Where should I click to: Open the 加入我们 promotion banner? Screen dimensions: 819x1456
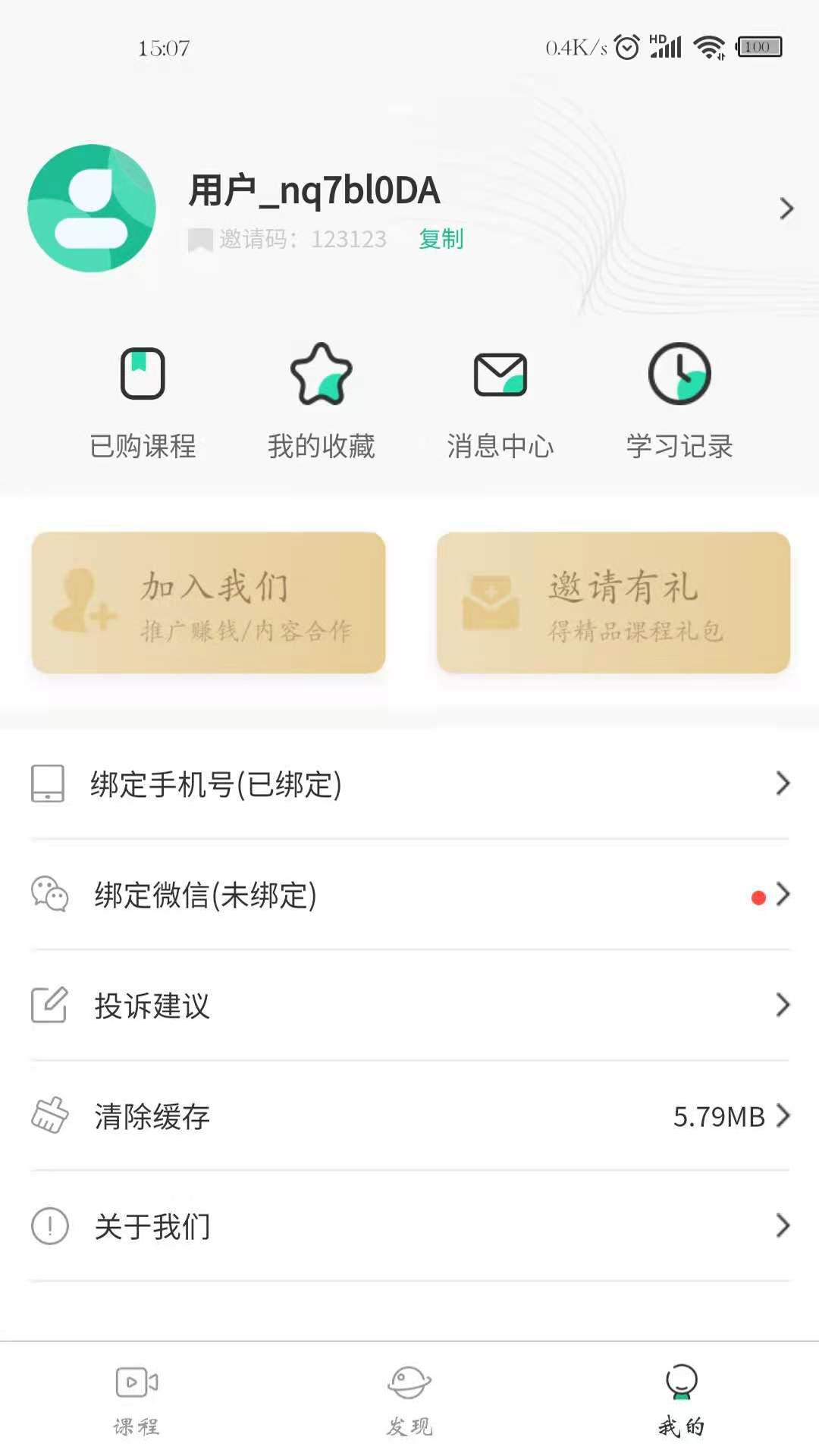(208, 603)
